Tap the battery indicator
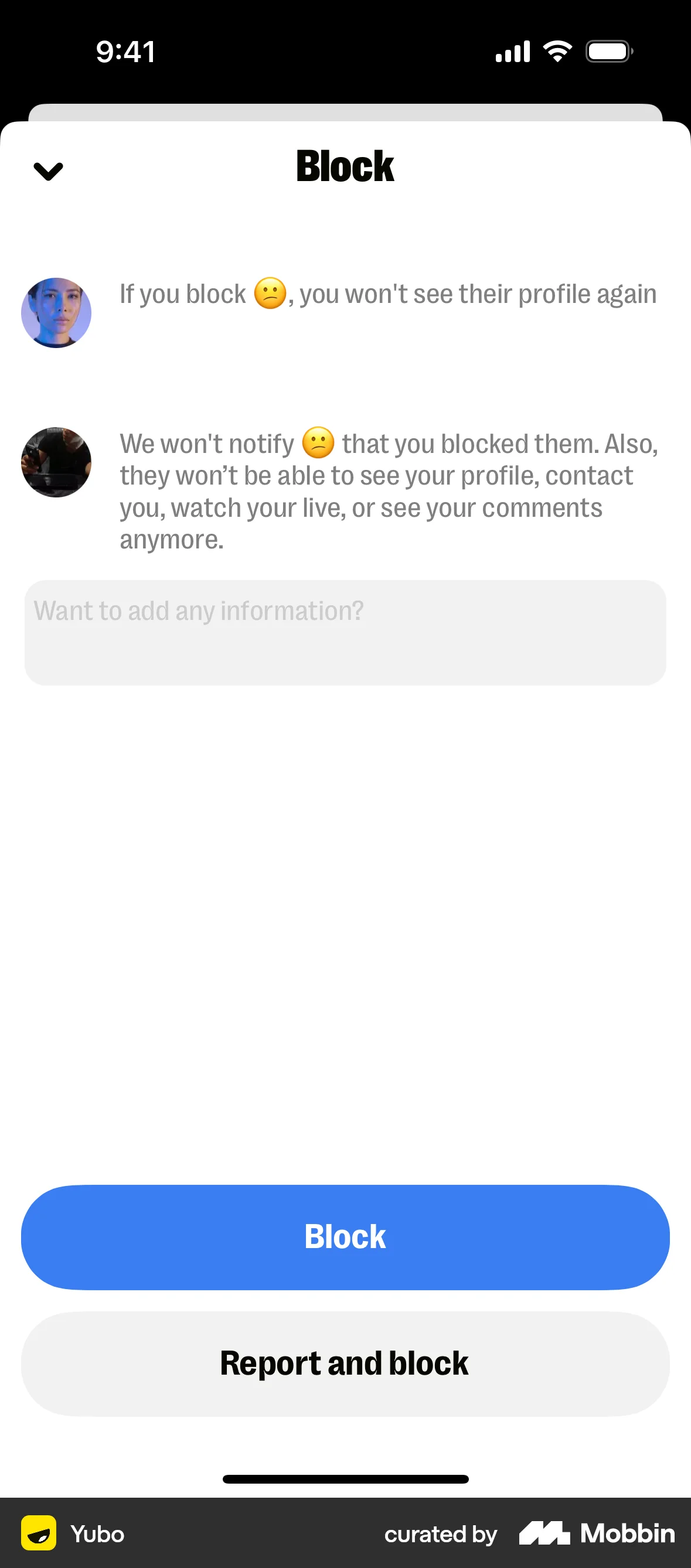Screen dimensions: 691x1568 [608, 51]
